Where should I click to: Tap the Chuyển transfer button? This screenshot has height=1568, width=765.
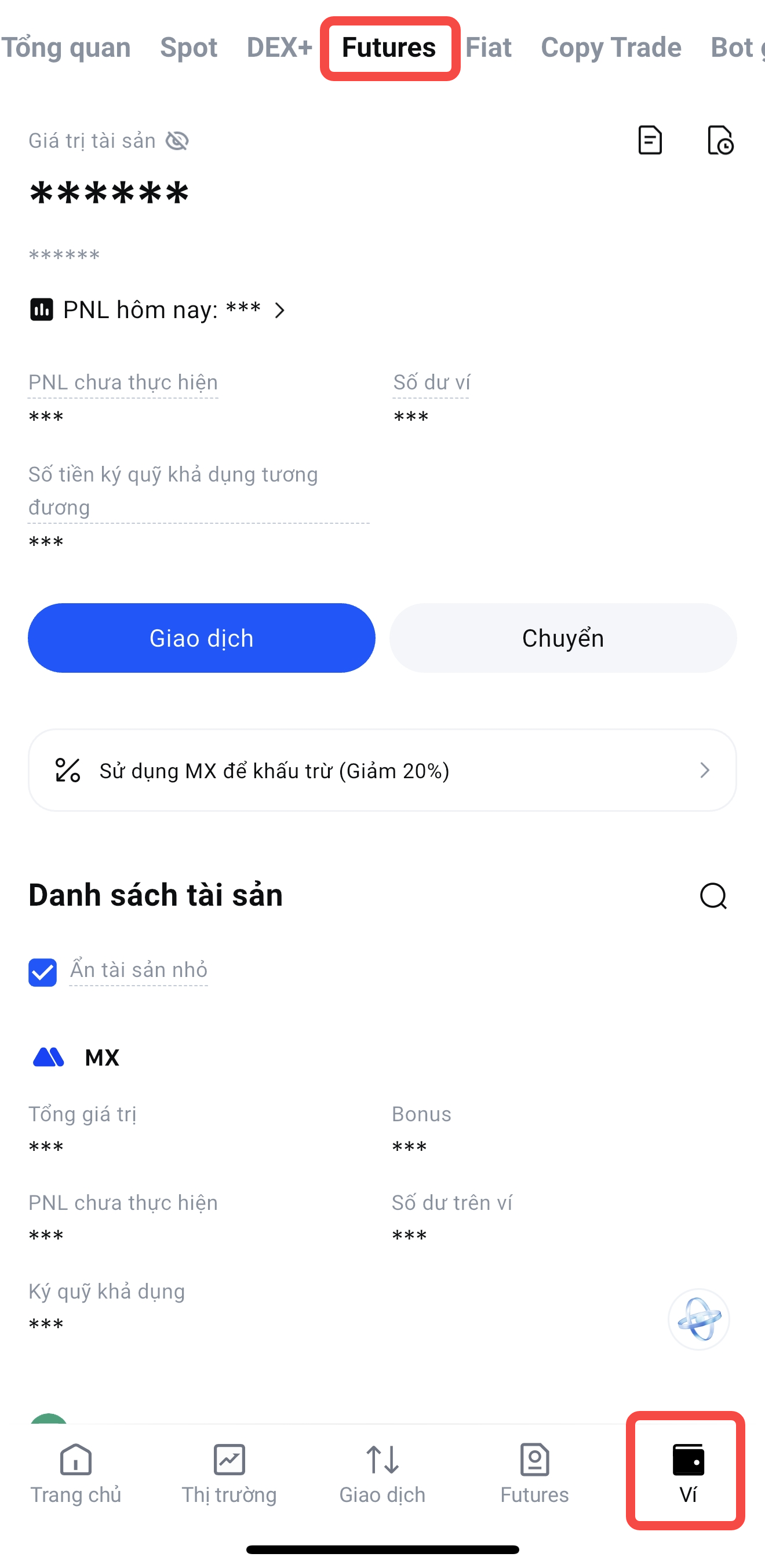coord(563,638)
